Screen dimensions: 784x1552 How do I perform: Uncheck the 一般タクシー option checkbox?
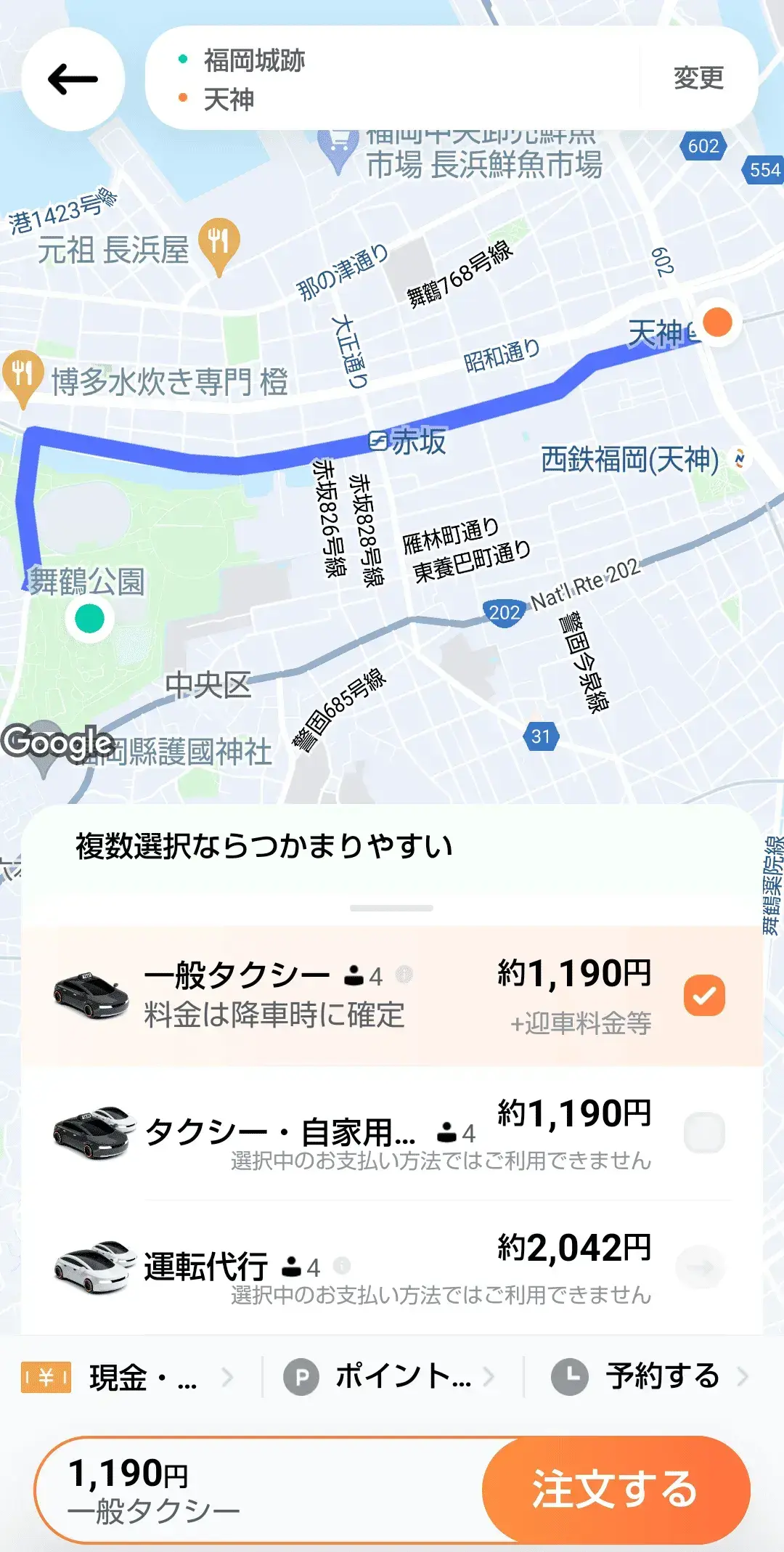click(704, 995)
